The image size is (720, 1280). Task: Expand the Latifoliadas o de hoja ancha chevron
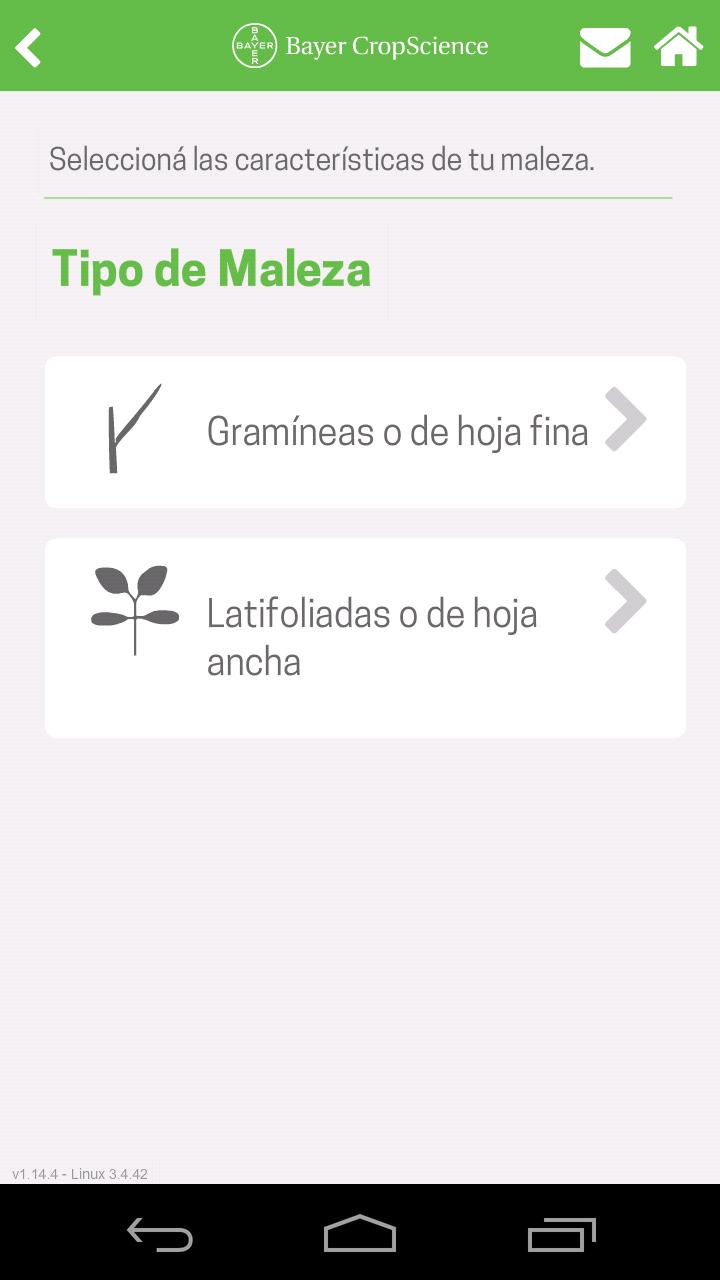click(x=626, y=601)
